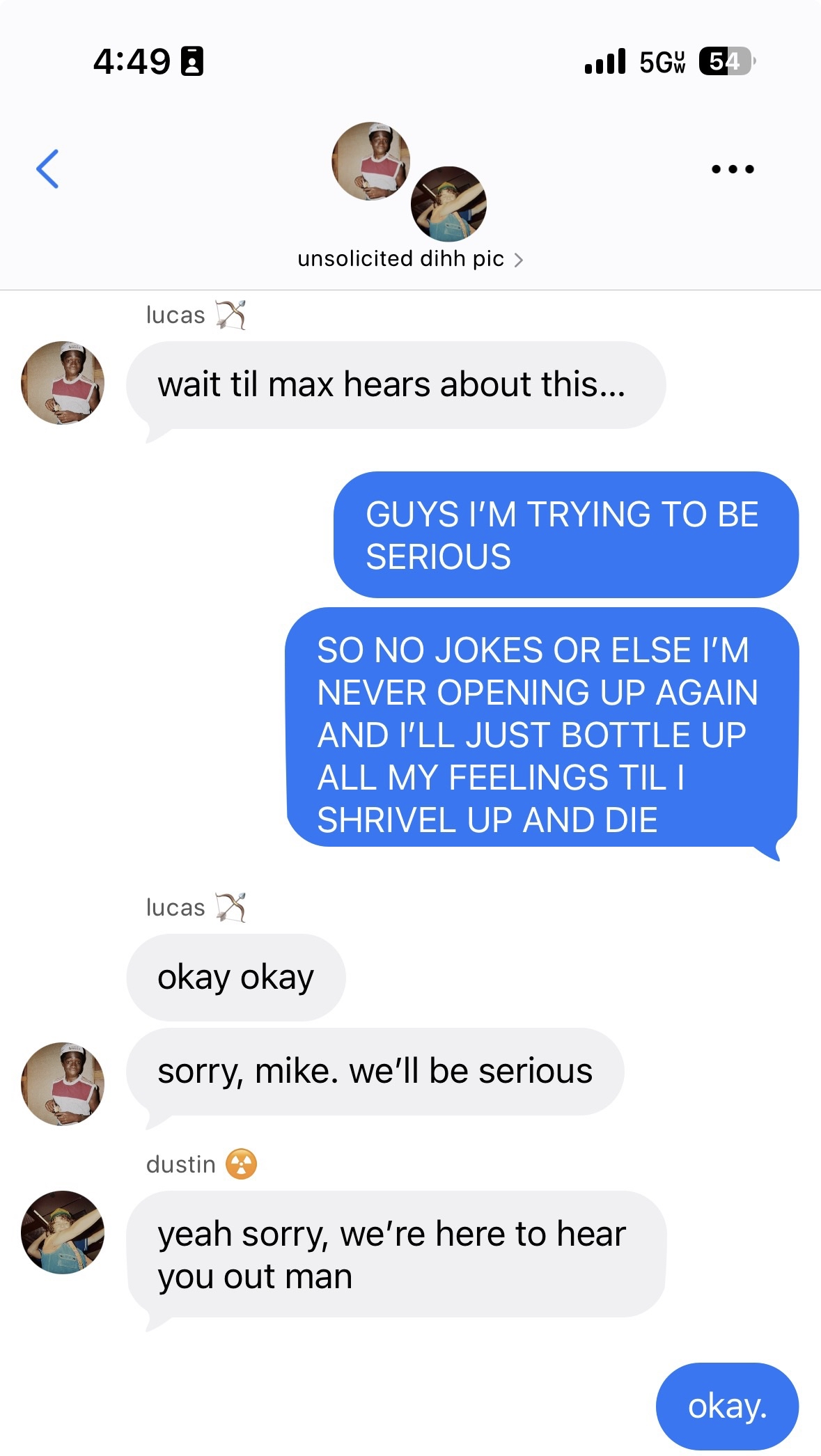Open the three-dot overflow menu

coord(733,169)
